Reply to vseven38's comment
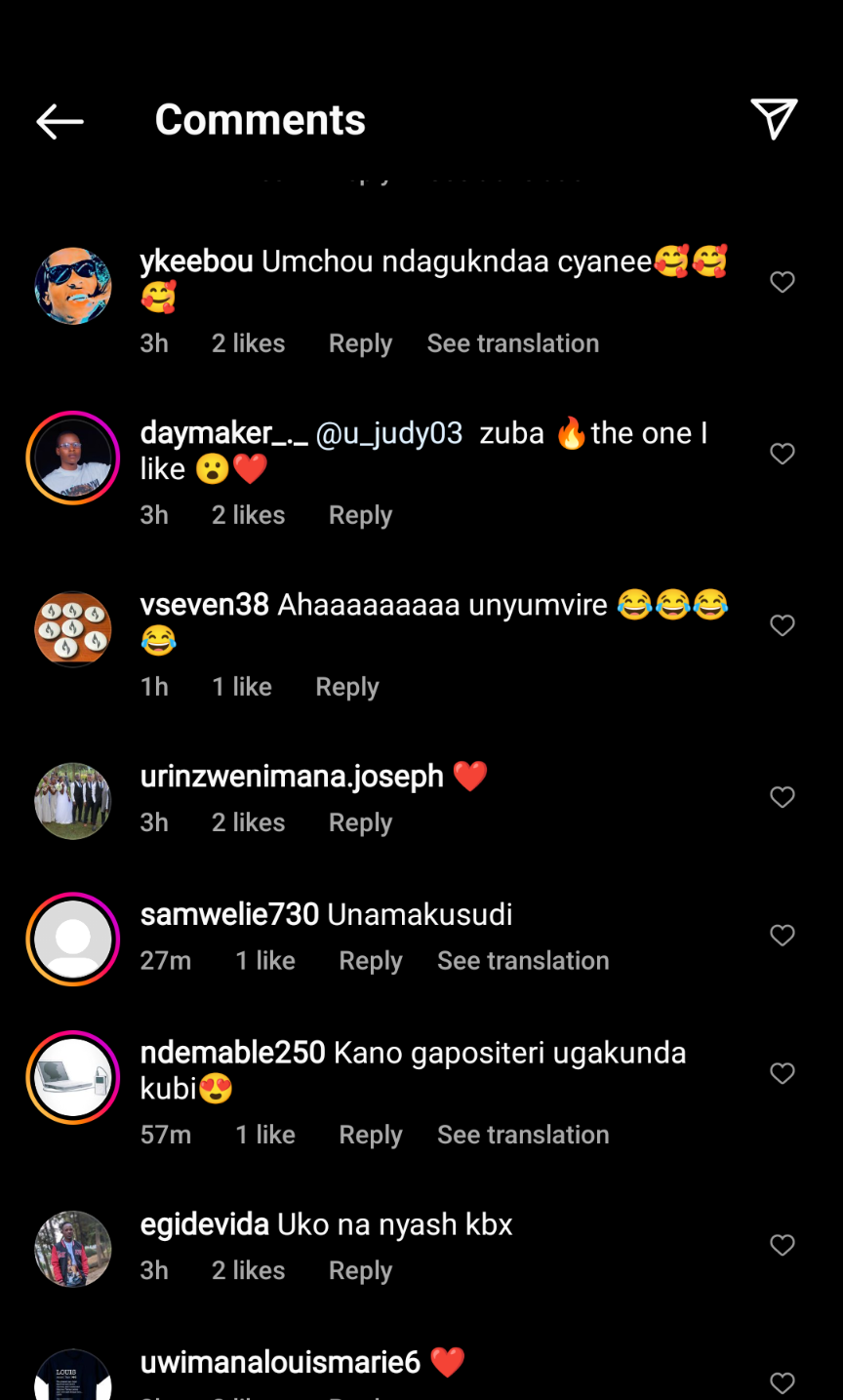843x1400 pixels. [346, 687]
